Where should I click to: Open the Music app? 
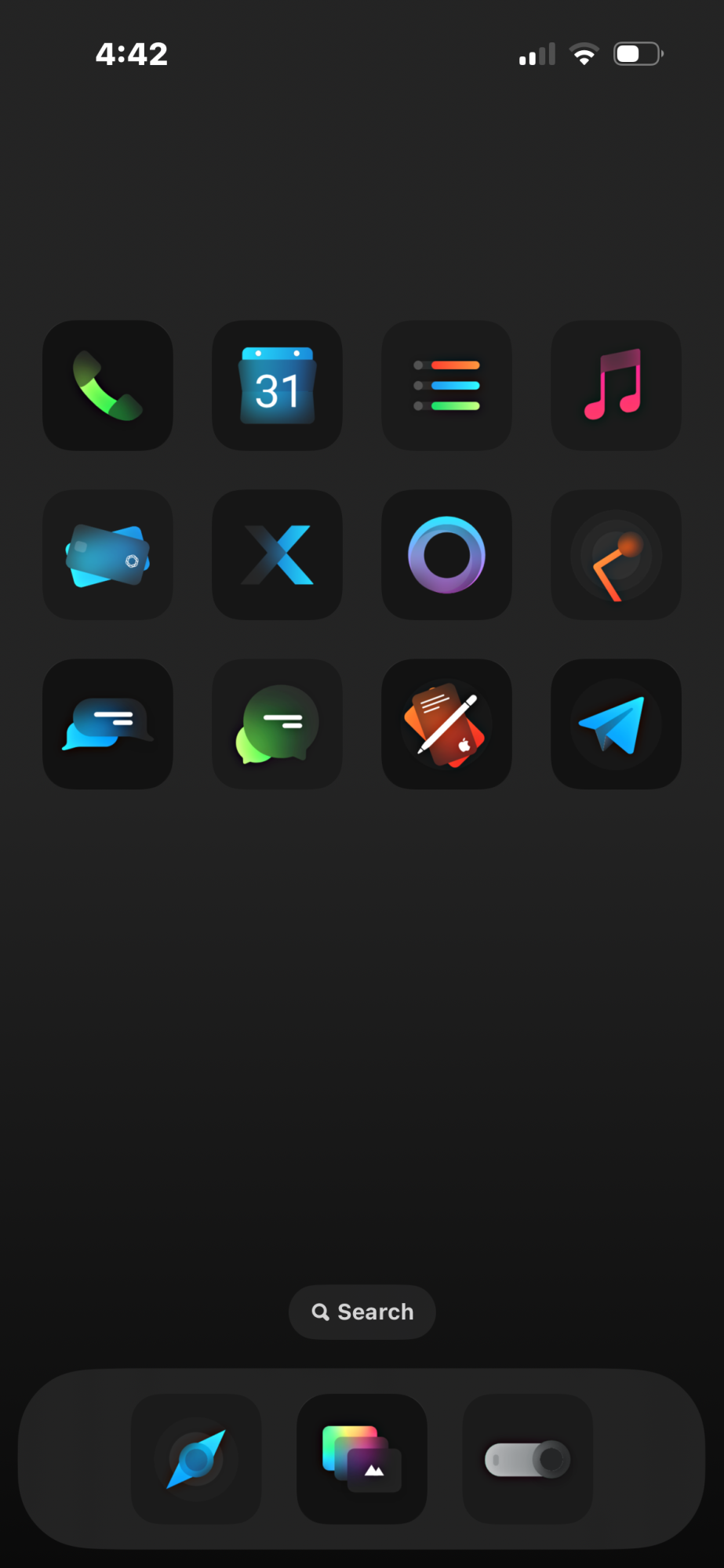point(616,385)
